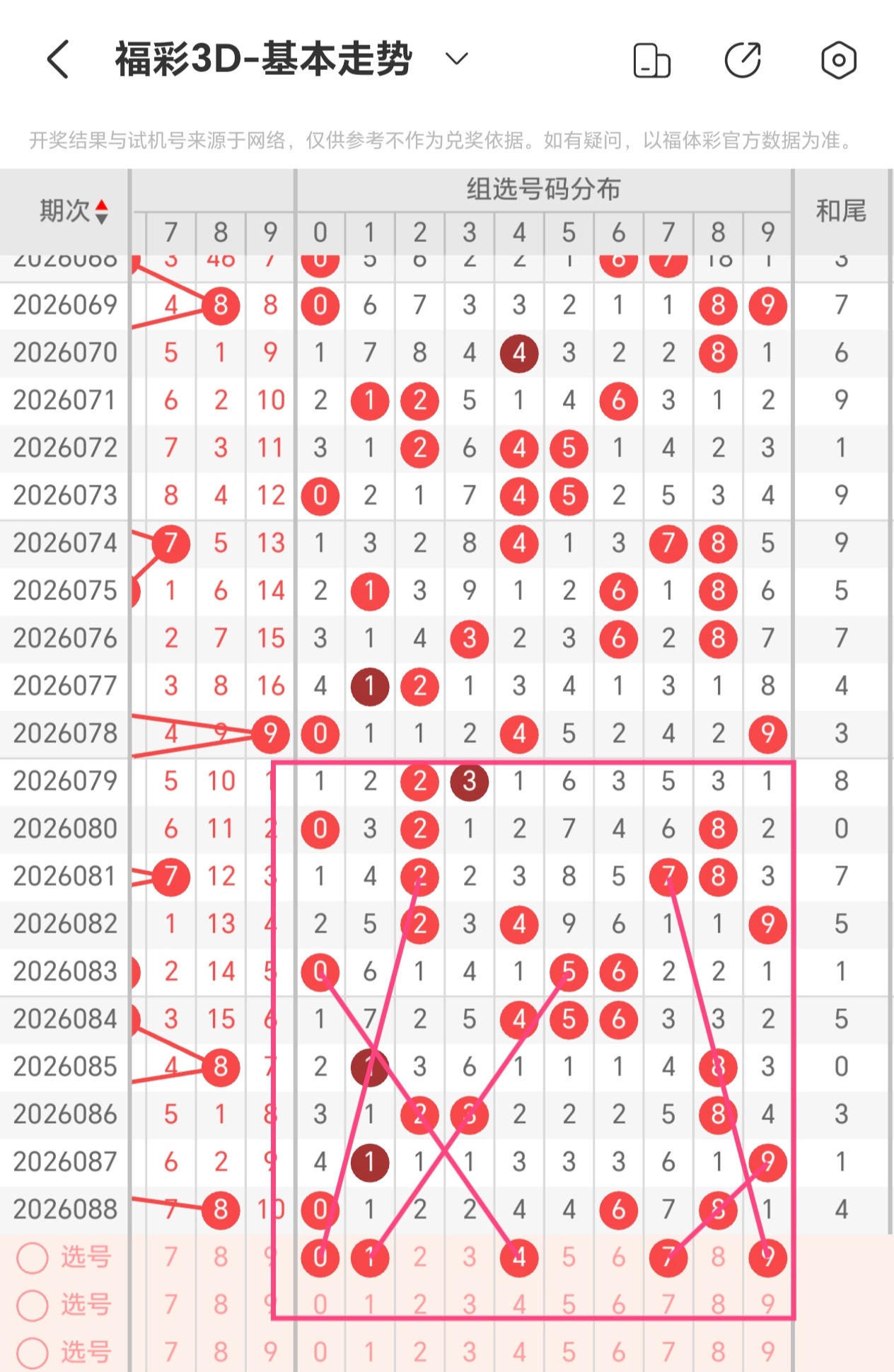Select number 7 in the first 选号 row
Viewport: 894px width, 1372px height.
tap(668, 1257)
